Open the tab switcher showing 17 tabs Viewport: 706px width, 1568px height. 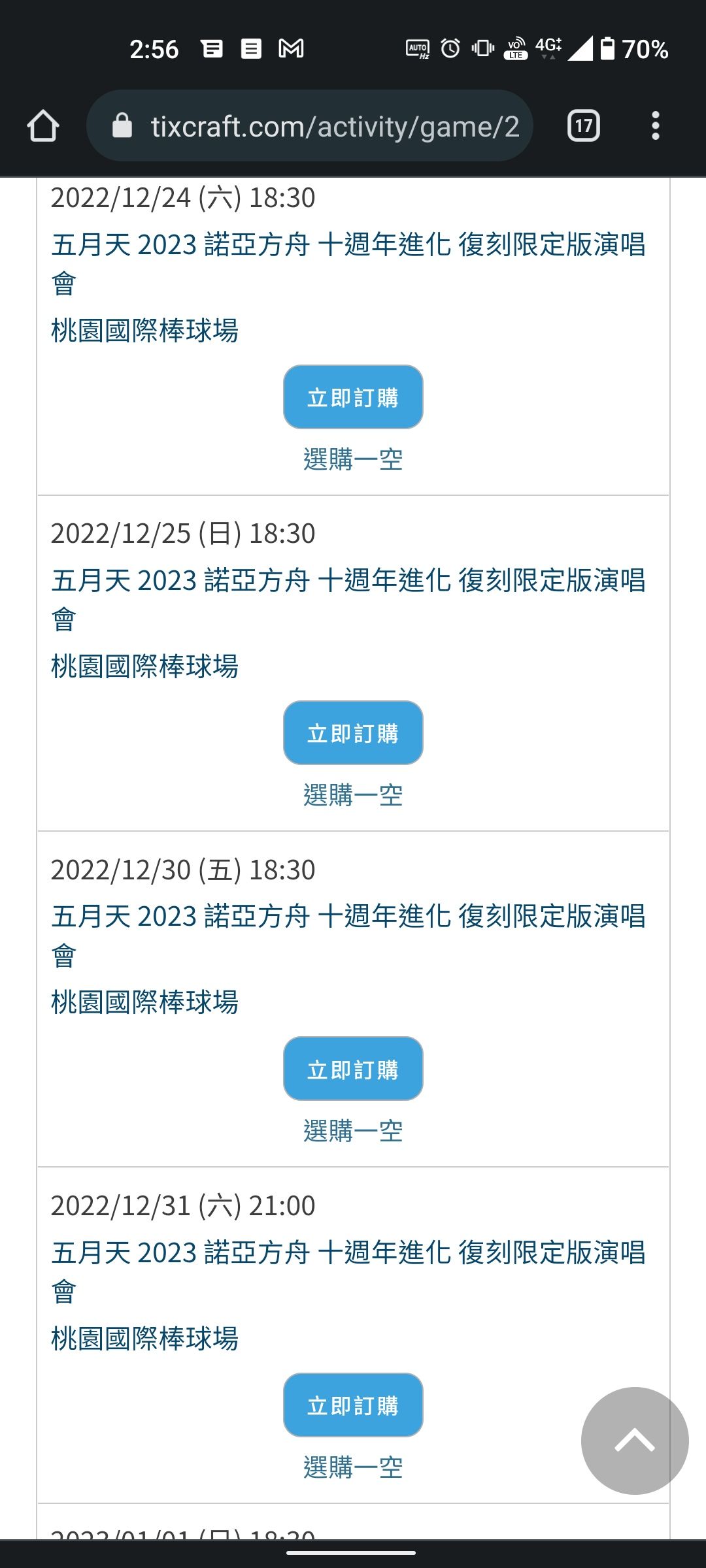[x=584, y=125]
